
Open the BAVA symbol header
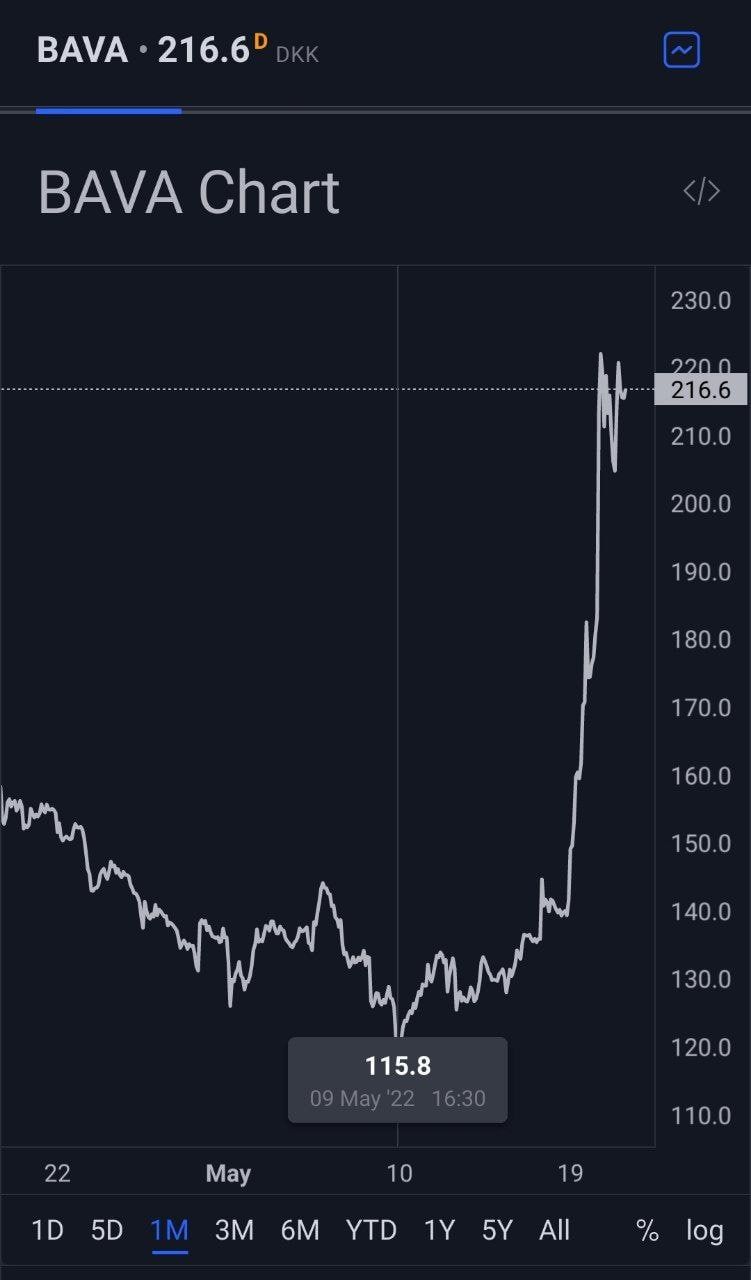tap(83, 50)
